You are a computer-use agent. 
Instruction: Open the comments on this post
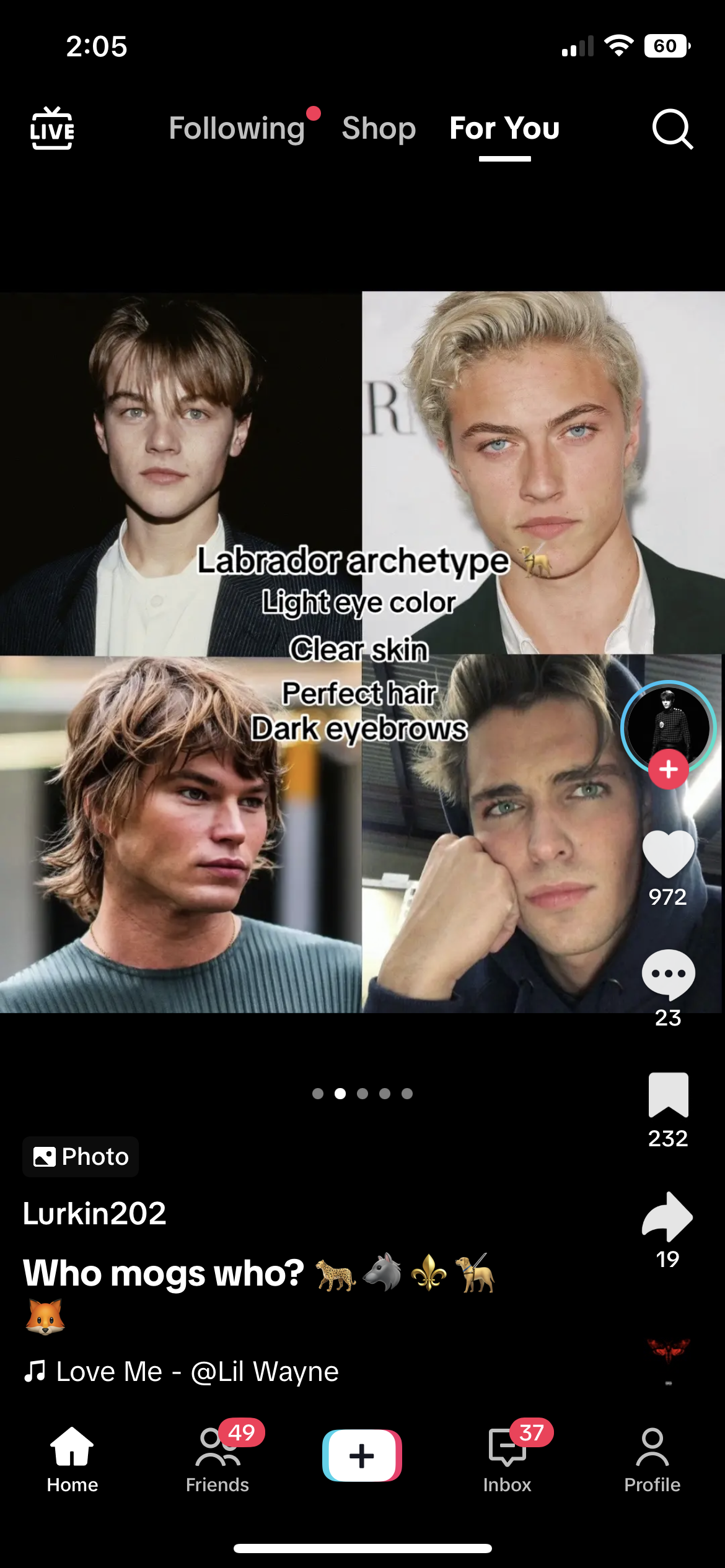668,974
